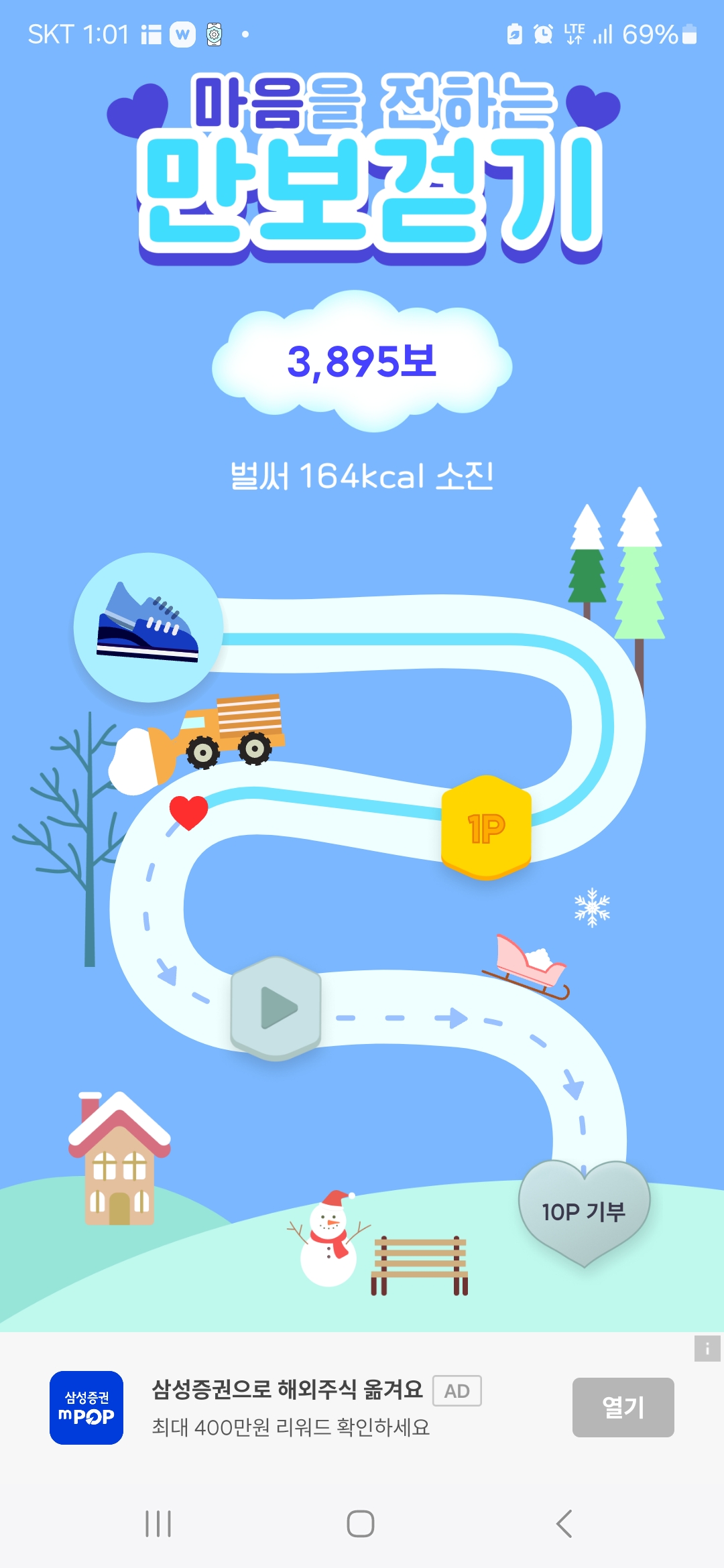Tap the play button hexagon on the path
The width and height of the screenshot is (724, 1568).
[276, 1008]
